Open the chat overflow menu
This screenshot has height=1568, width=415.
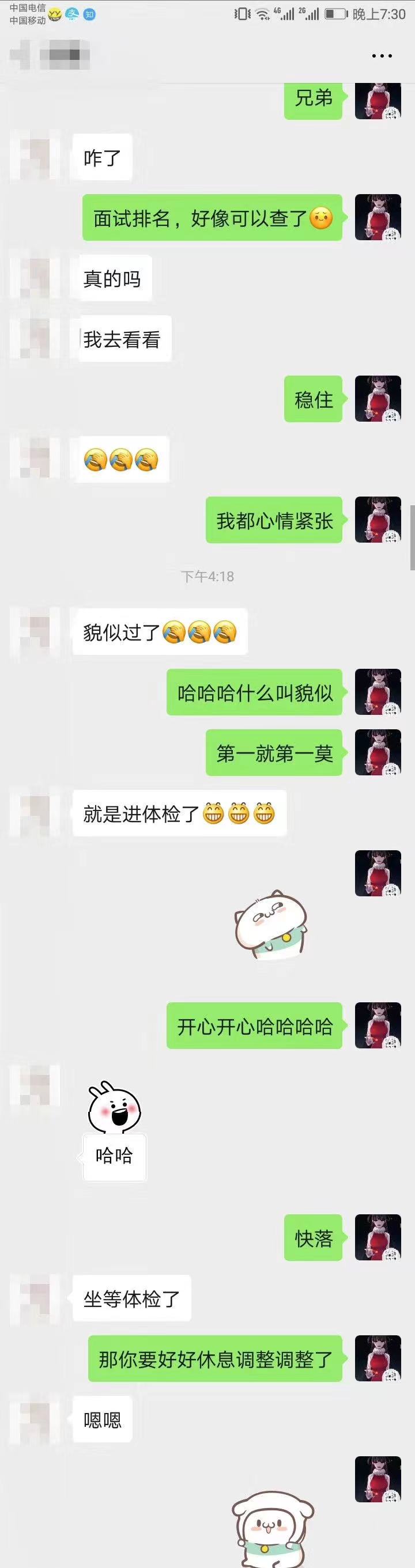(x=382, y=56)
